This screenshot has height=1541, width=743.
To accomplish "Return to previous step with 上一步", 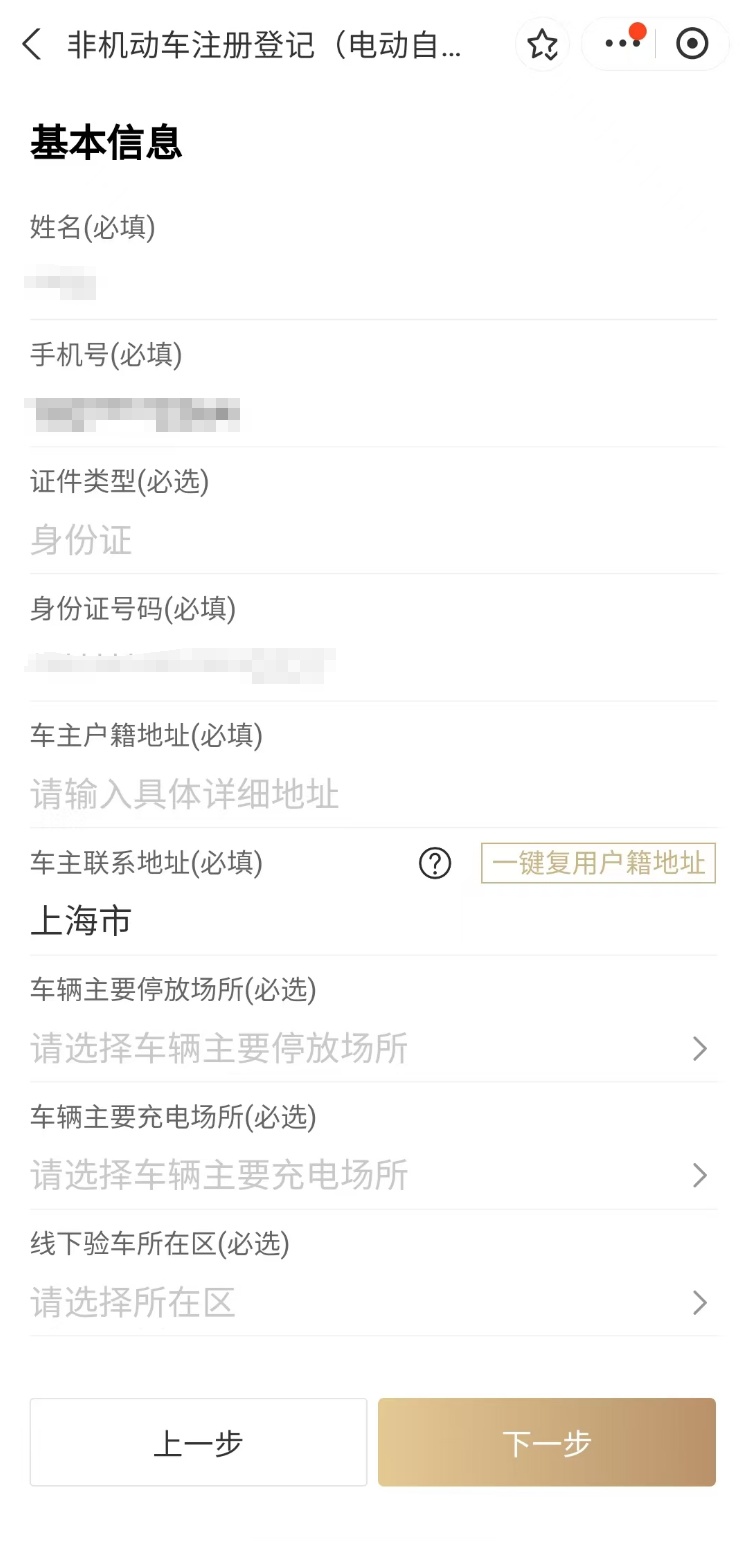I will 198,1442.
